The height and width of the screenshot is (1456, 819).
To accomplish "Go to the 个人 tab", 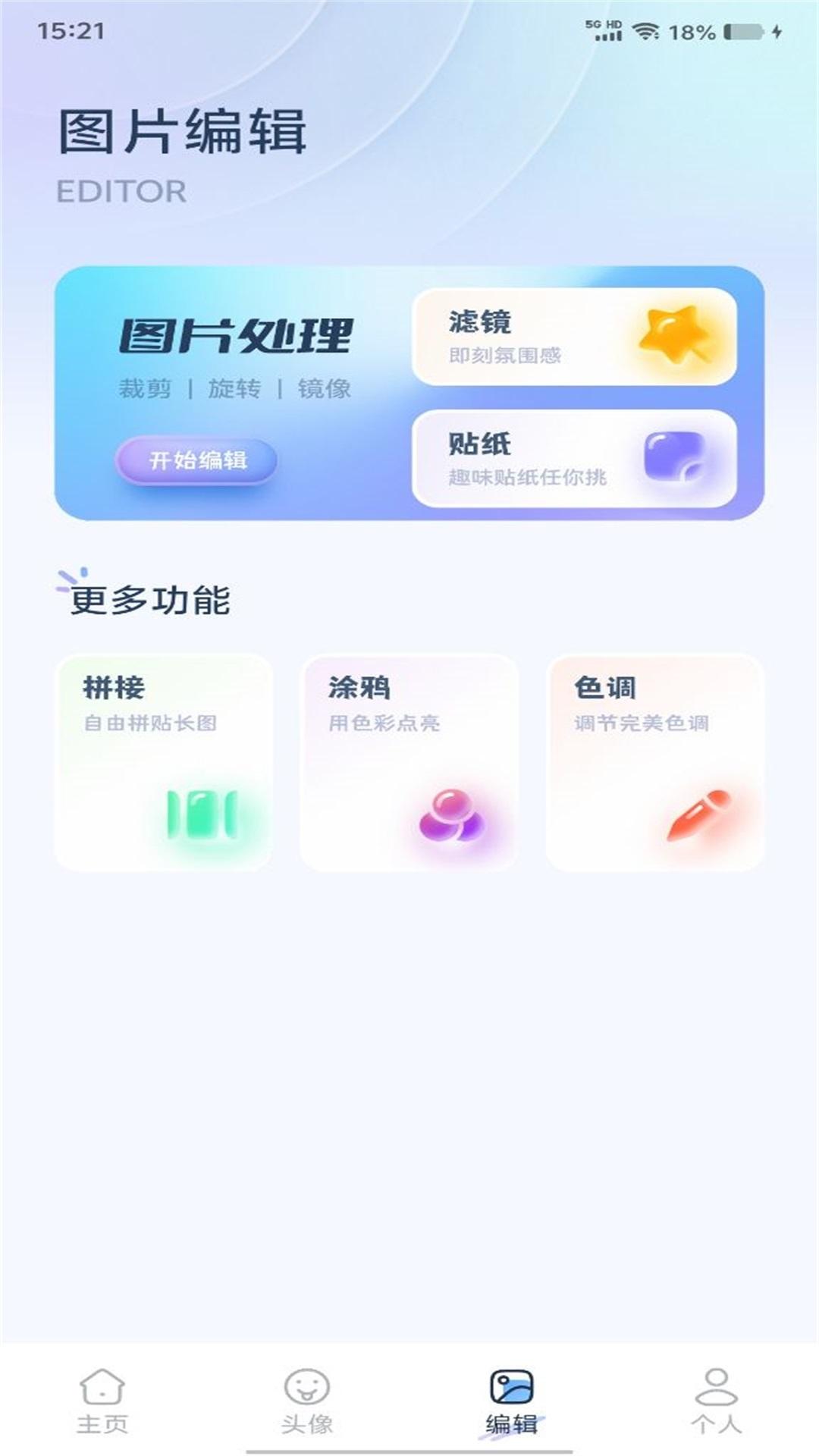I will click(x=716, y=1401).
